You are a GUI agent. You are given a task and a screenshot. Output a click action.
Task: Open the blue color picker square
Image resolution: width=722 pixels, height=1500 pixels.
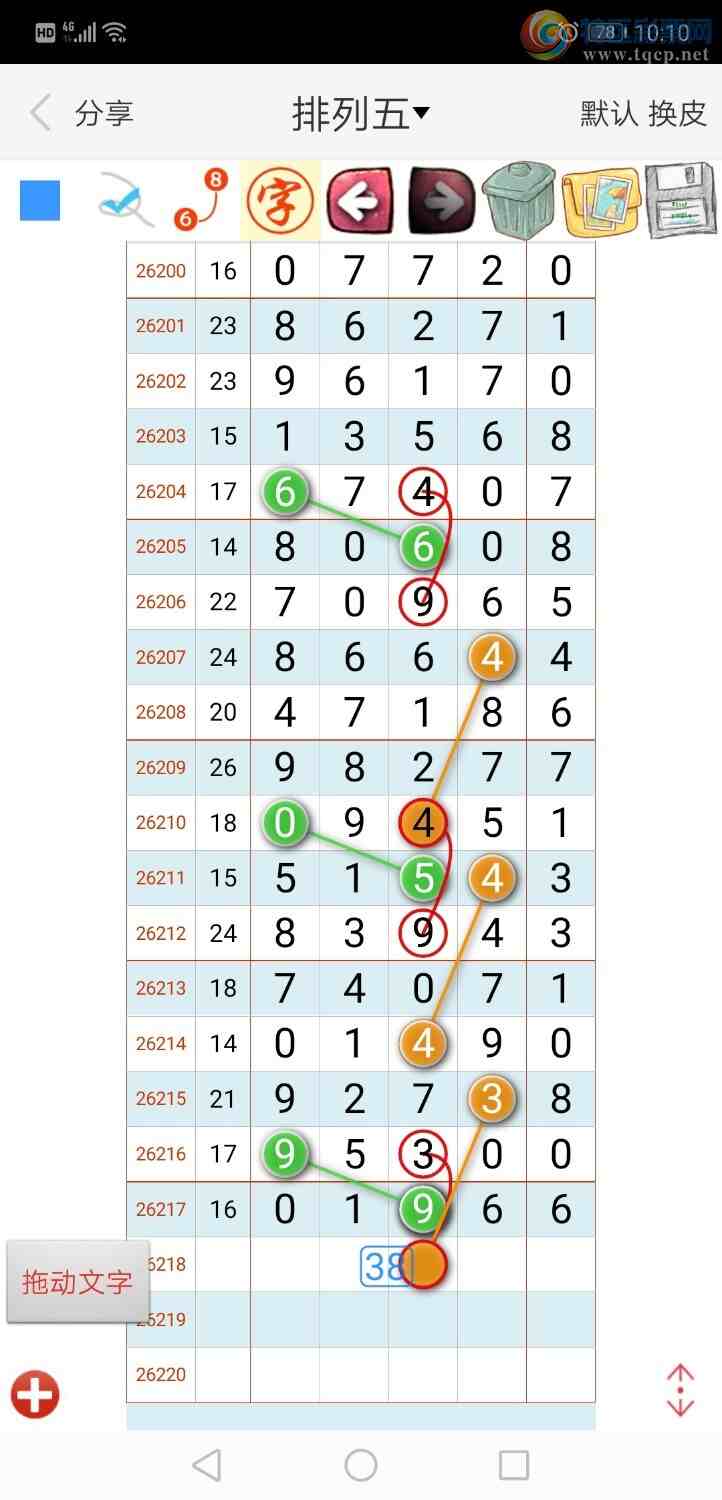(40, 200)
